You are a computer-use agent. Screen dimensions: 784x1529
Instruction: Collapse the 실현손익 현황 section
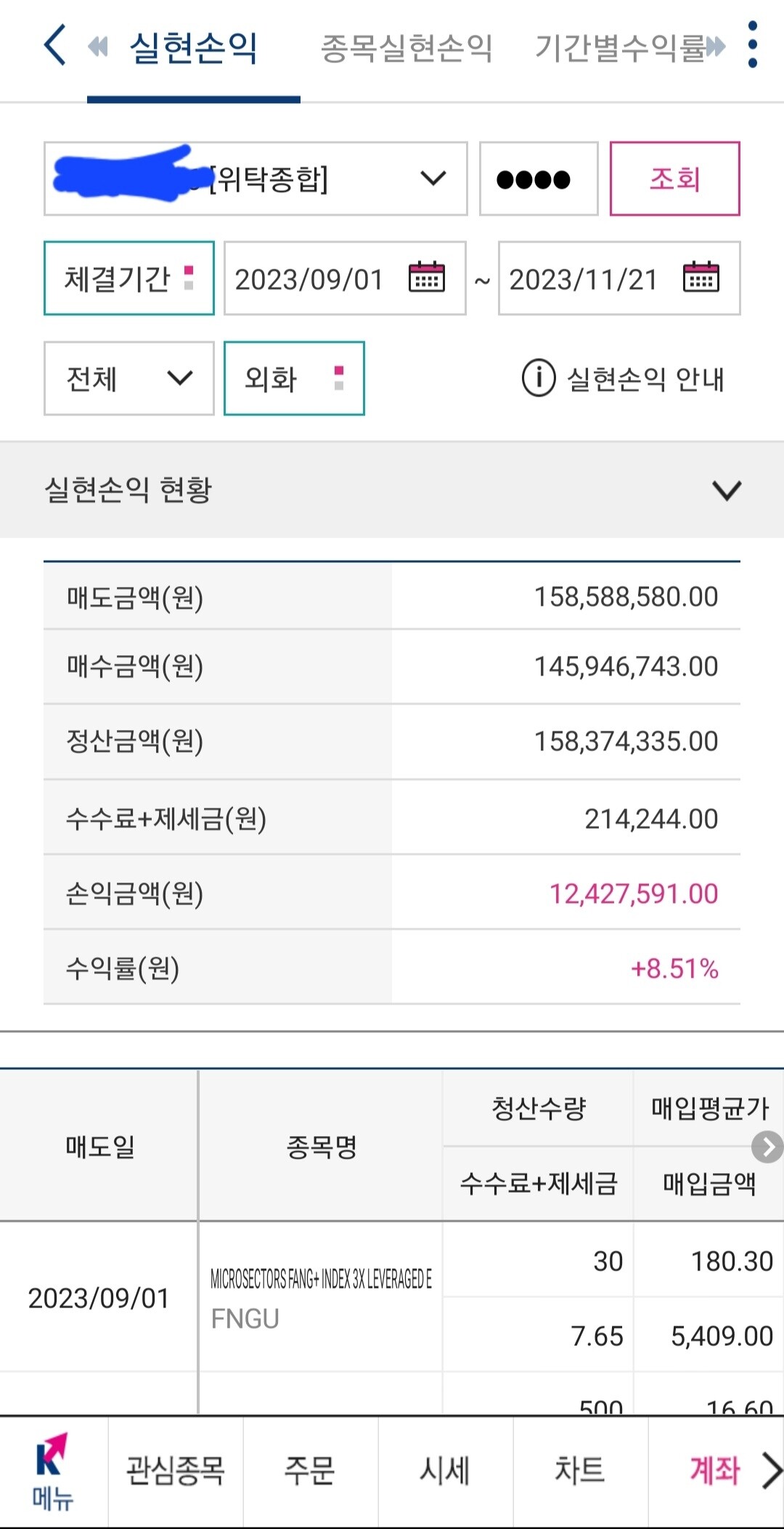728,490
